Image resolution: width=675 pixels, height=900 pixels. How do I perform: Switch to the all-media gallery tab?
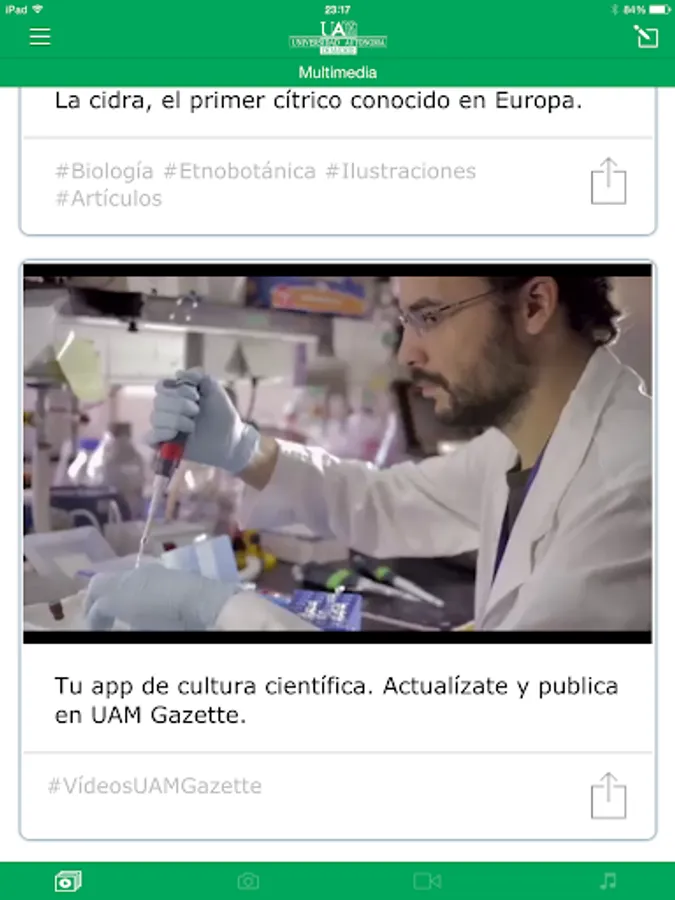[68, 881]
